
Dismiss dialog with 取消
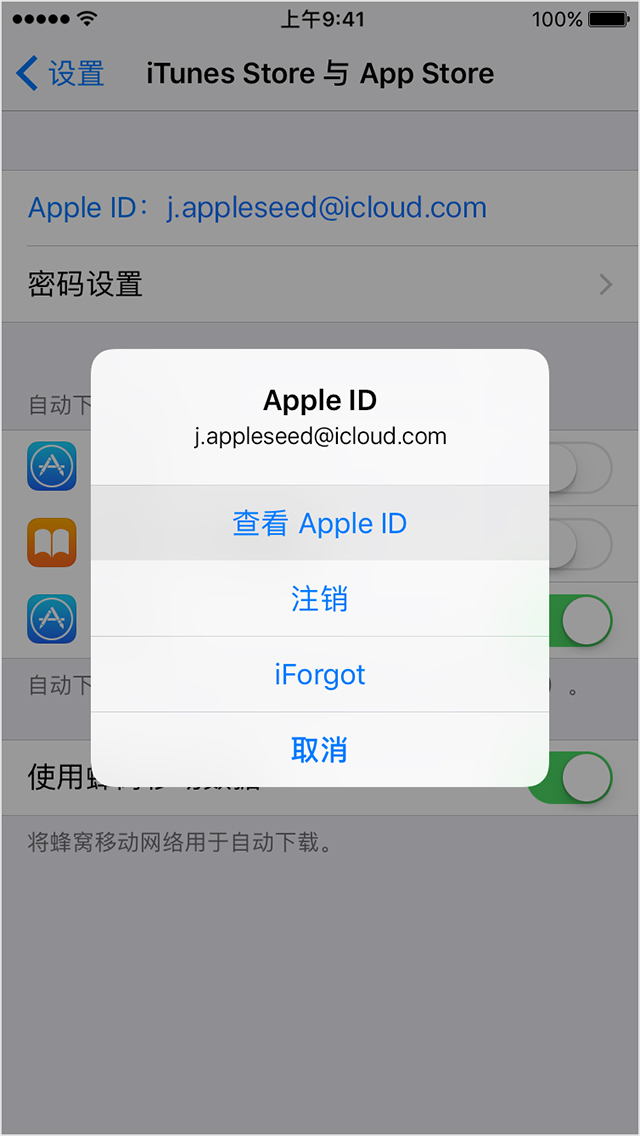pyautogui.click(x=320, y=749)
